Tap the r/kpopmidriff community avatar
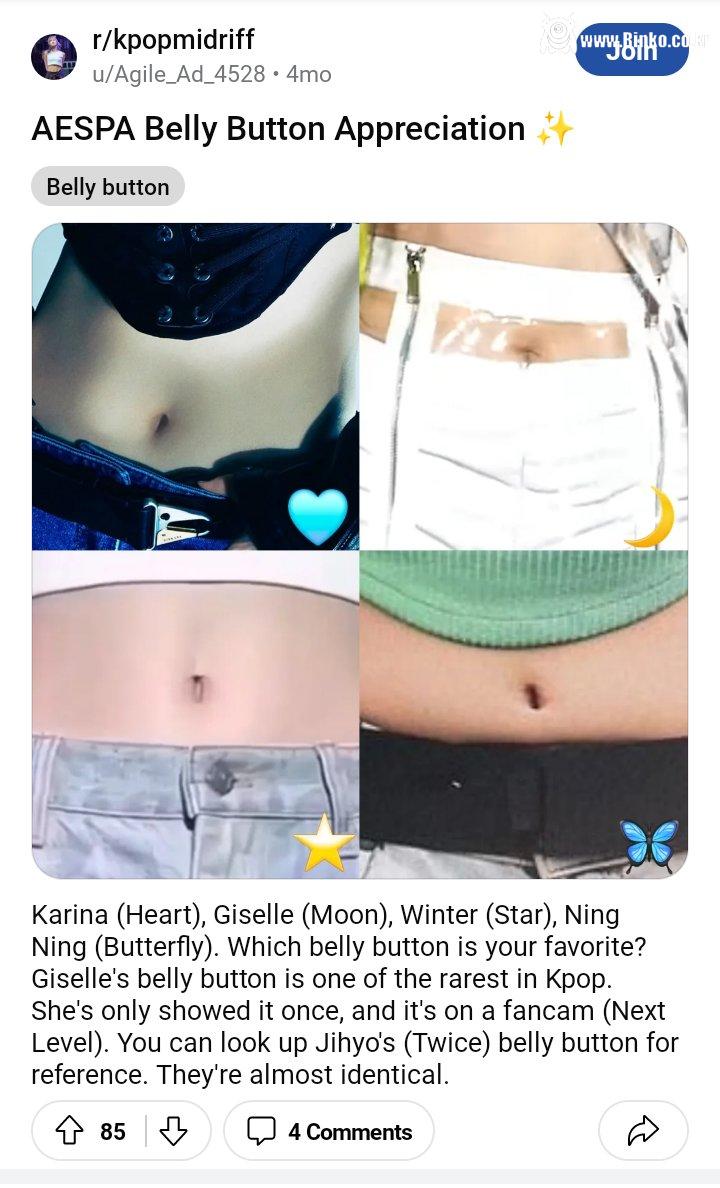The image size is (720, 1188). (x=54, y=56)
